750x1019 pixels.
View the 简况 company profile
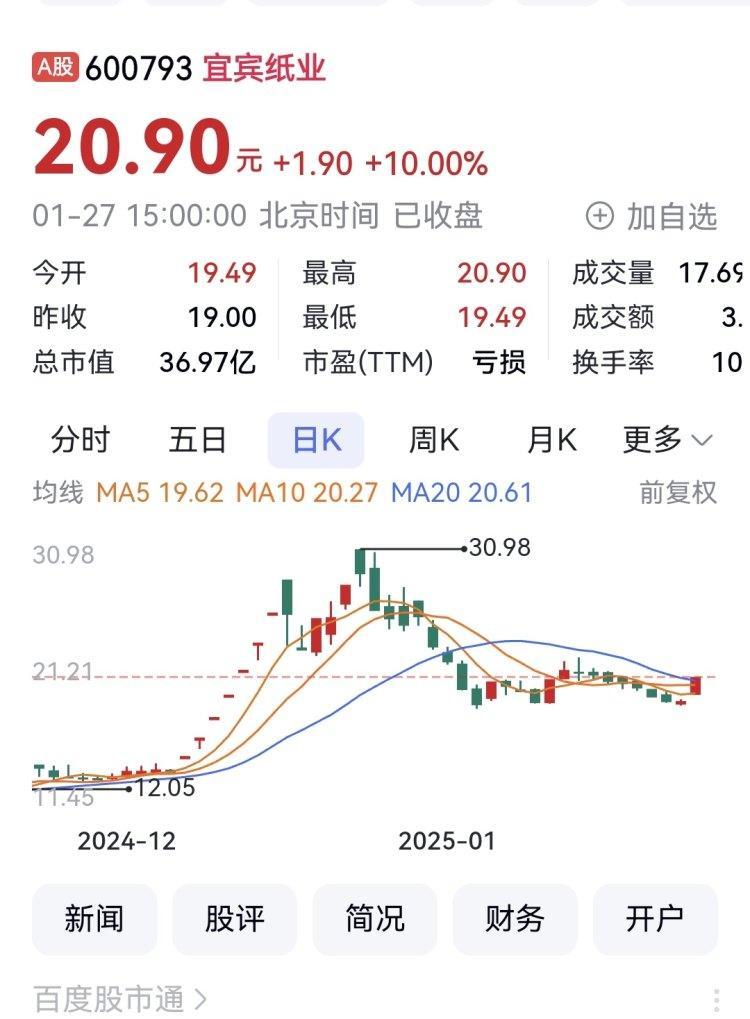375,919
